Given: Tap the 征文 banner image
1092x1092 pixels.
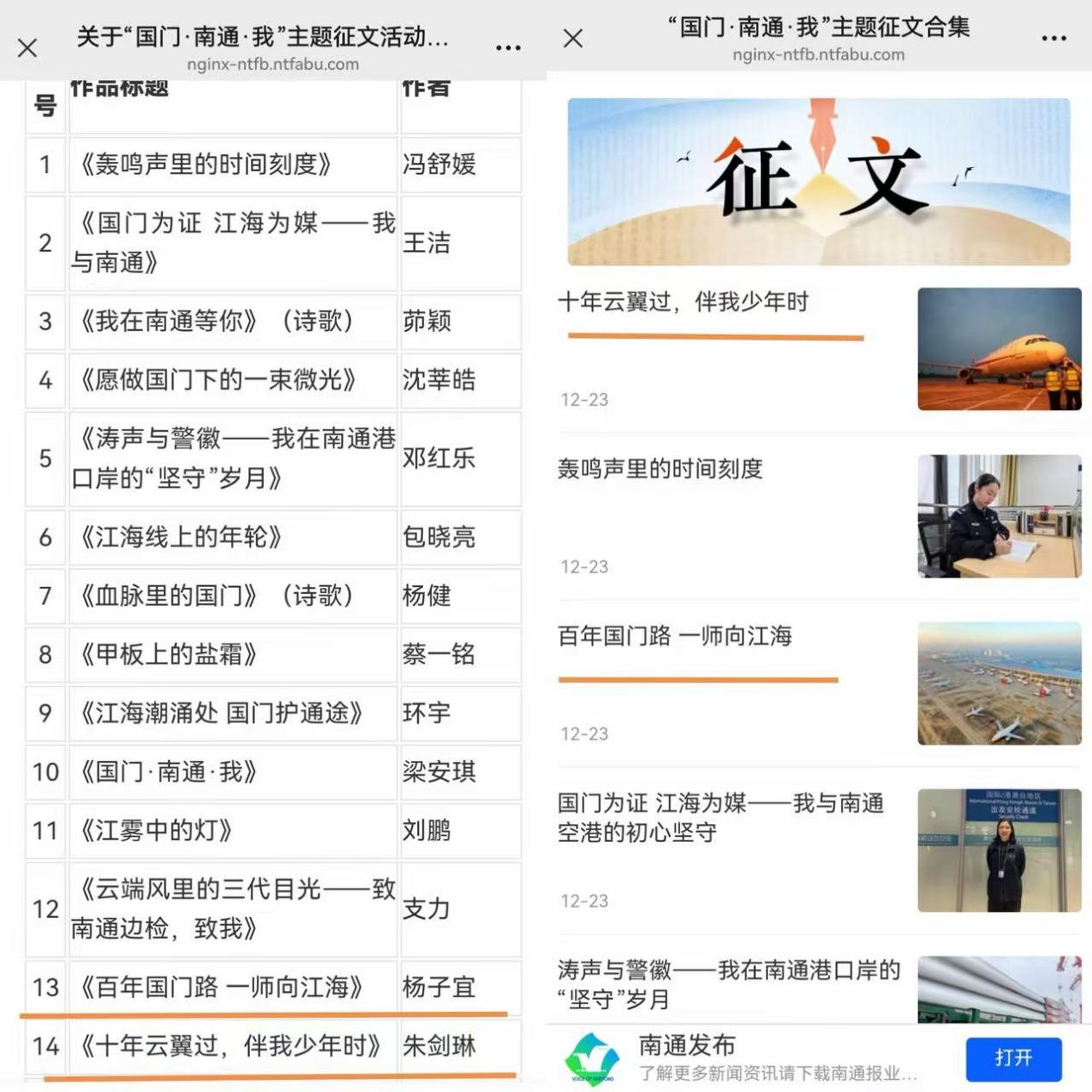Looking at the screenshot, I should point(818,181).
